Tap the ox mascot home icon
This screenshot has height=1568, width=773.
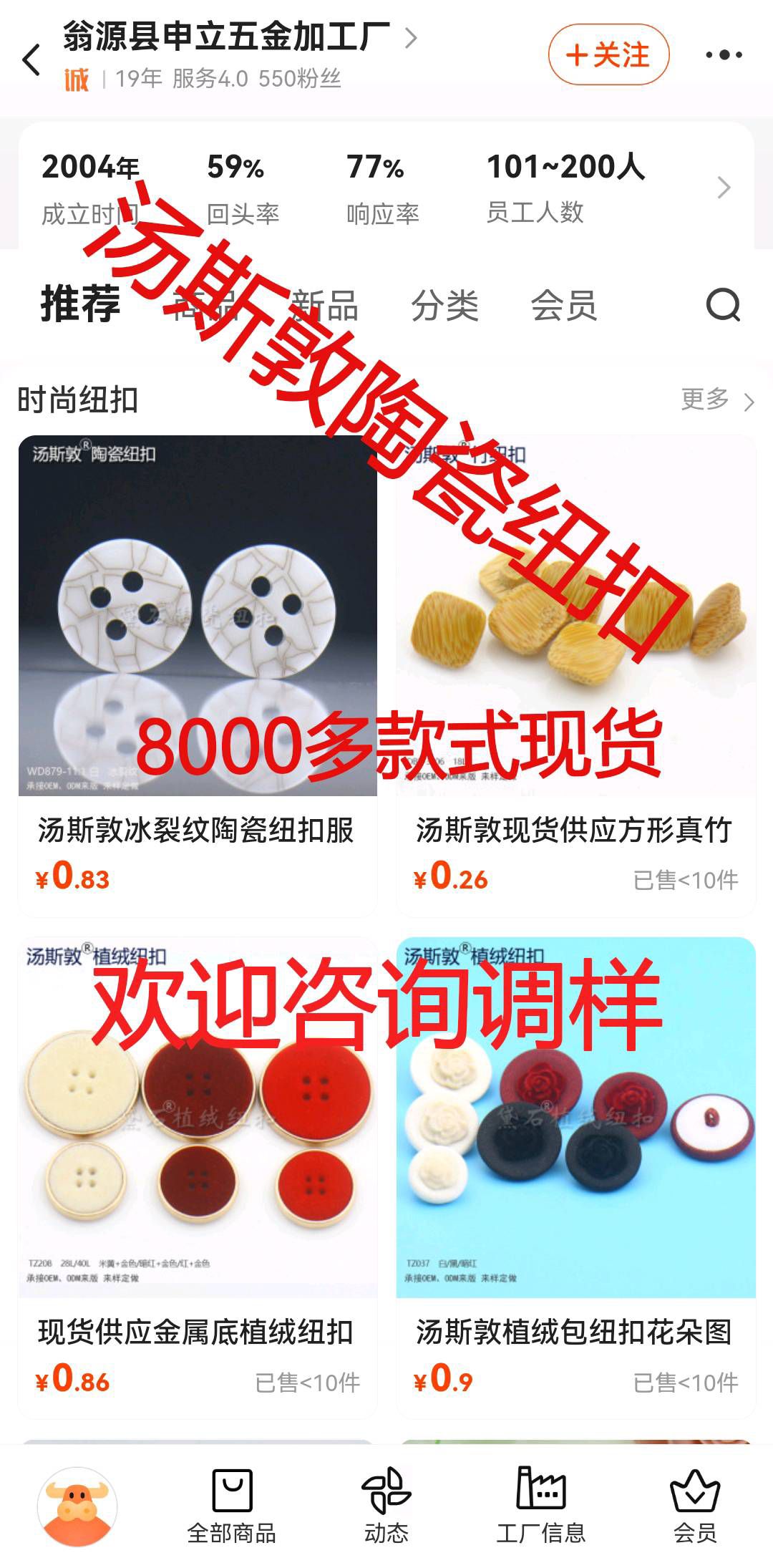click(77, 1506)
